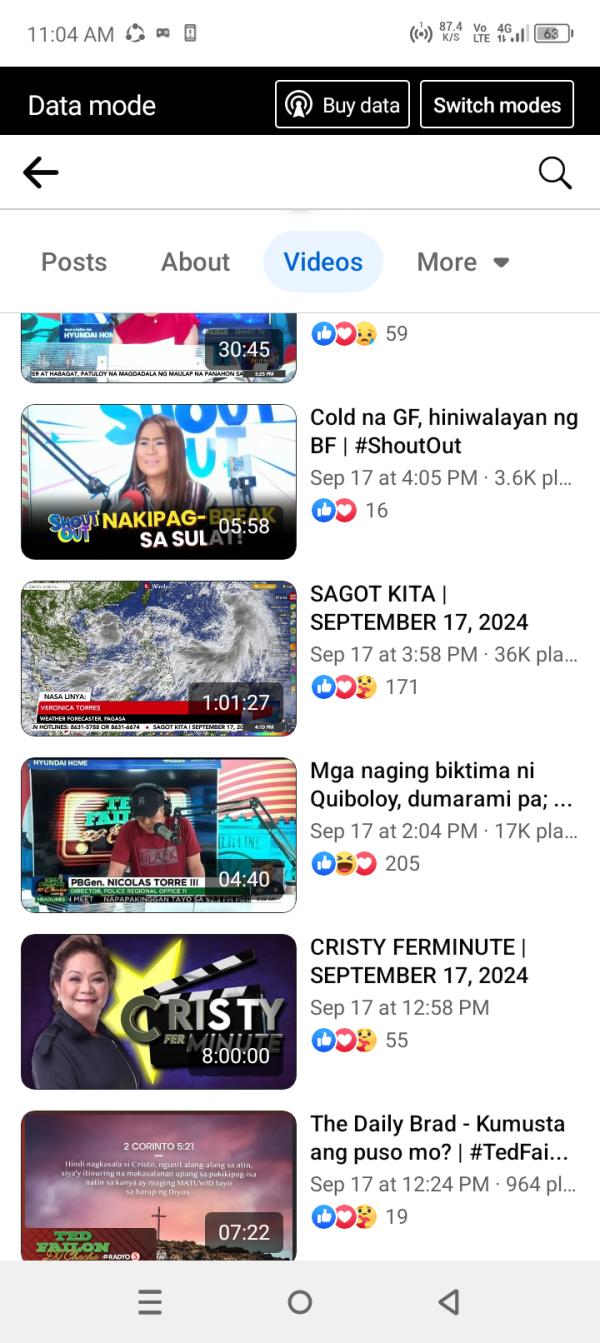The height and width of the screenshot is (1343, 600).
Task: Open SAGOT KITA September 17 video
Action: point(159,658)
